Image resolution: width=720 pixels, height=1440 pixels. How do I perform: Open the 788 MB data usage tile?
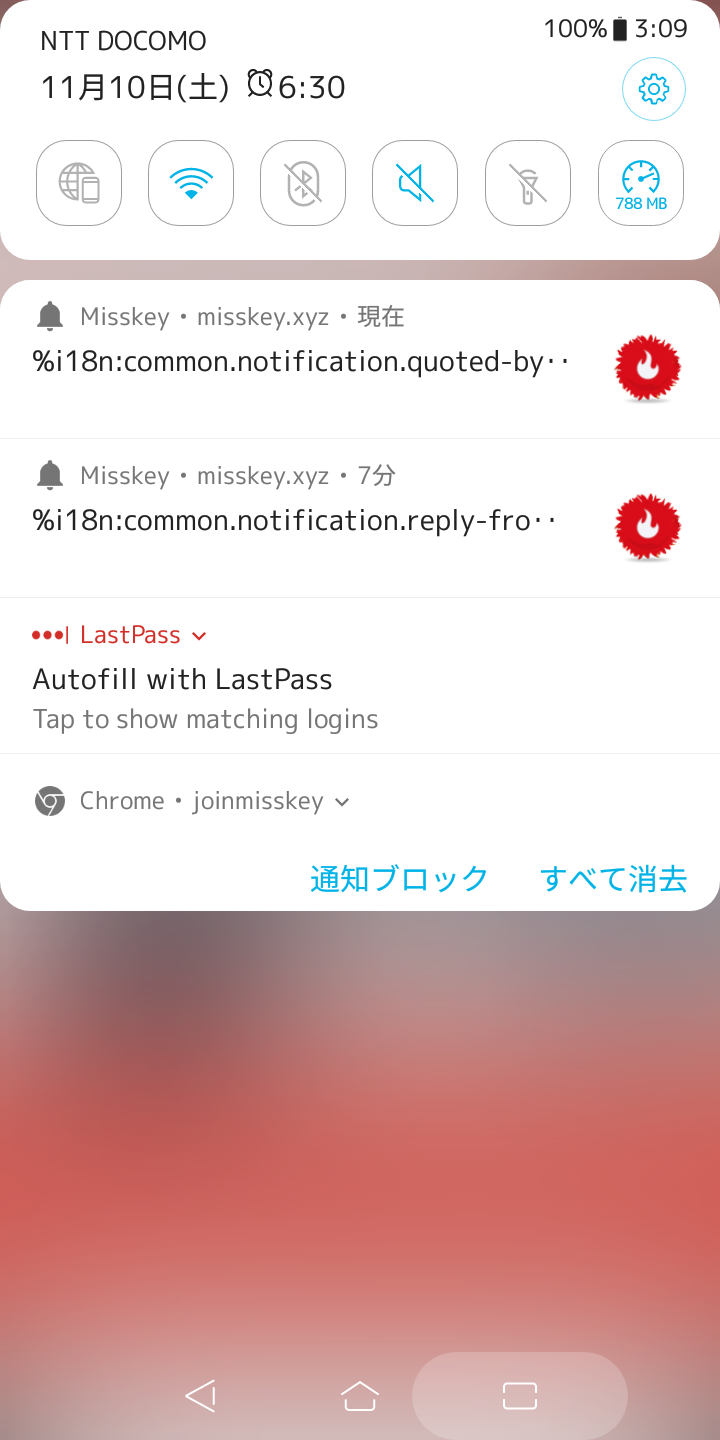coord(640,183)
